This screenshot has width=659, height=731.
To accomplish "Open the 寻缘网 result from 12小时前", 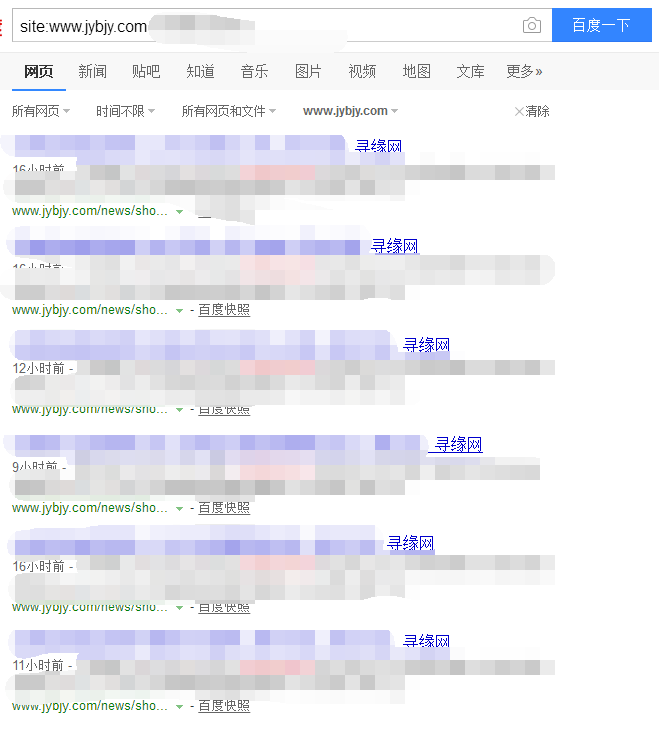I will click(x=426, y=345).
